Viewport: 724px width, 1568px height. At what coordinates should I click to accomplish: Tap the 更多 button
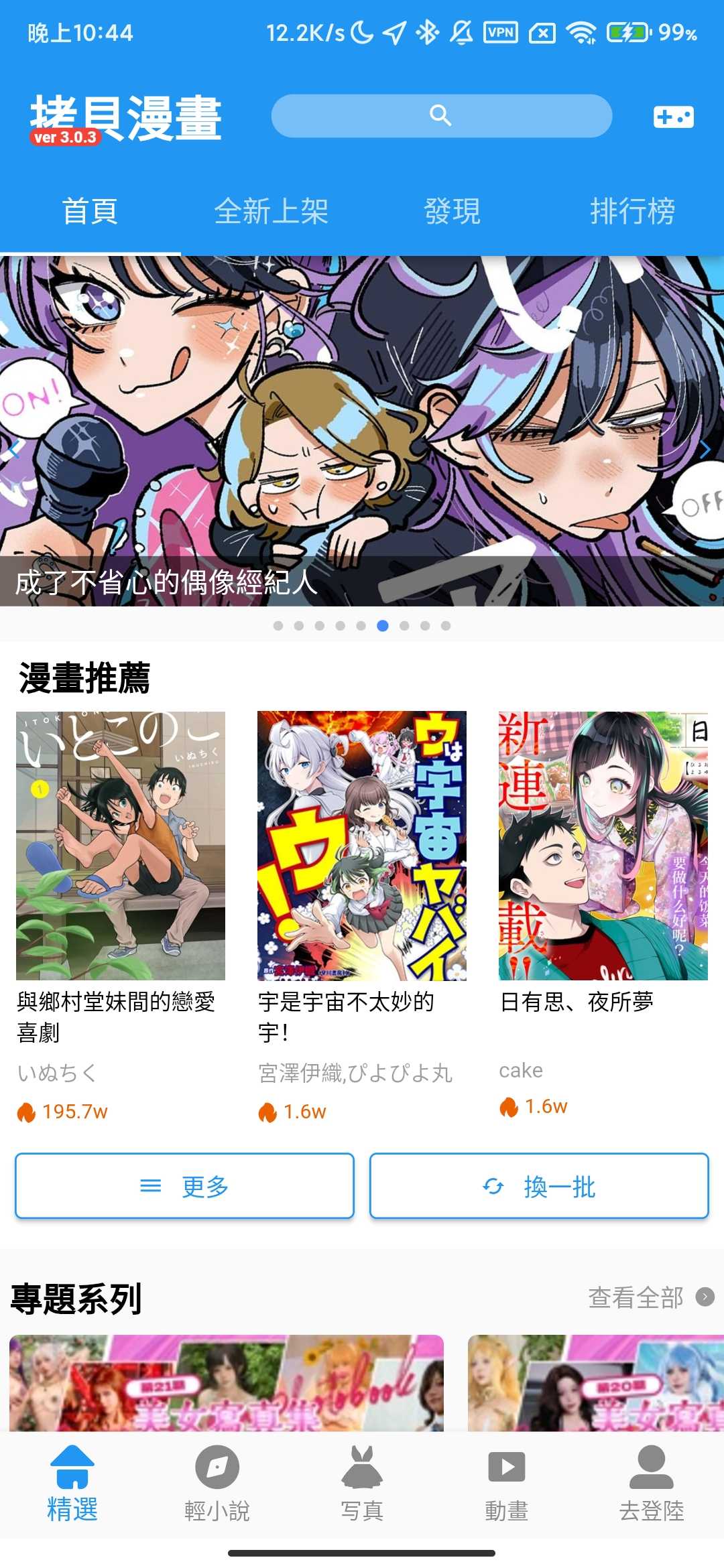pyautogui.click(x=184, y=1186)
